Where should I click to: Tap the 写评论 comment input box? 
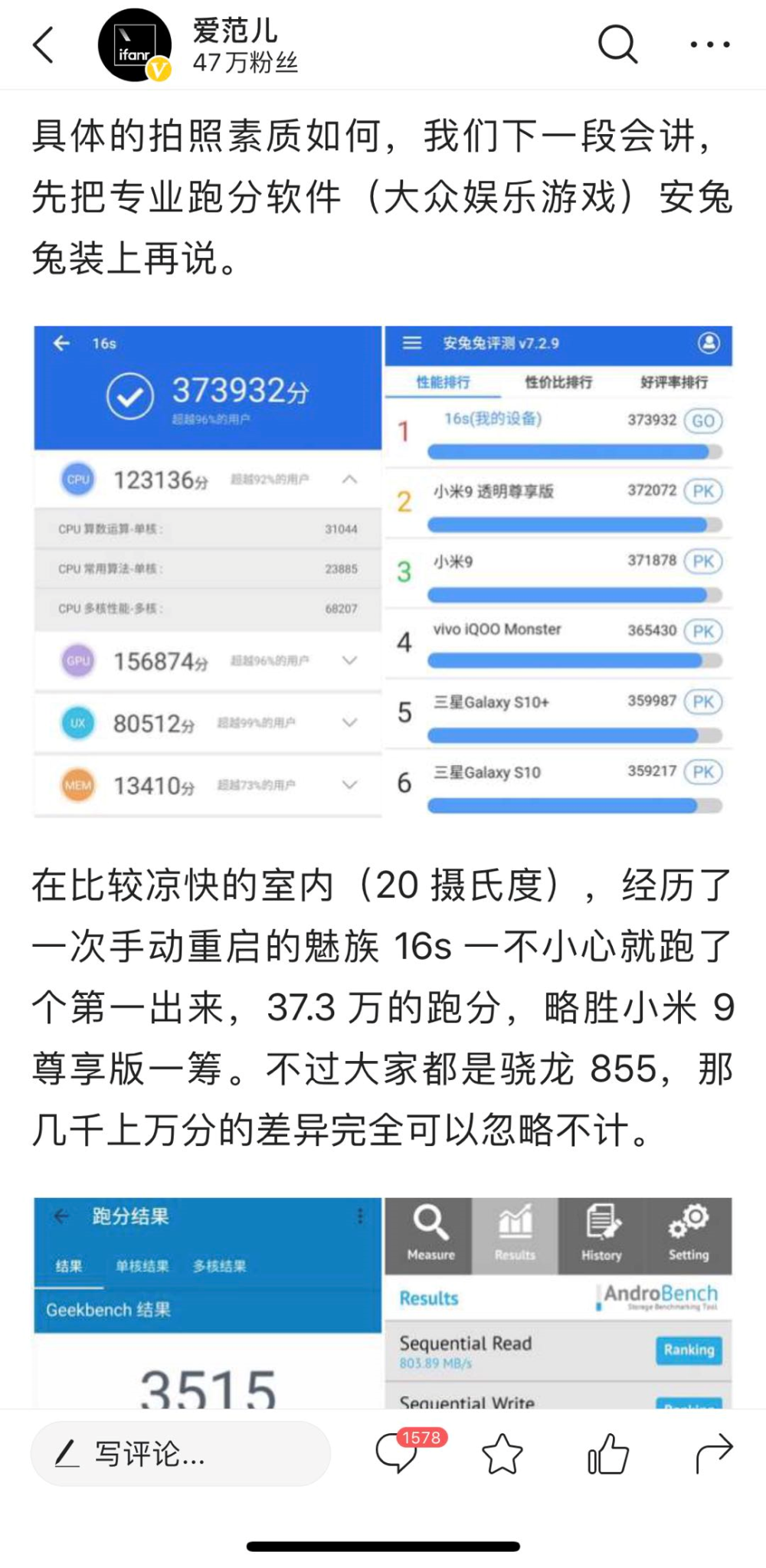[x=181, y=1453]
